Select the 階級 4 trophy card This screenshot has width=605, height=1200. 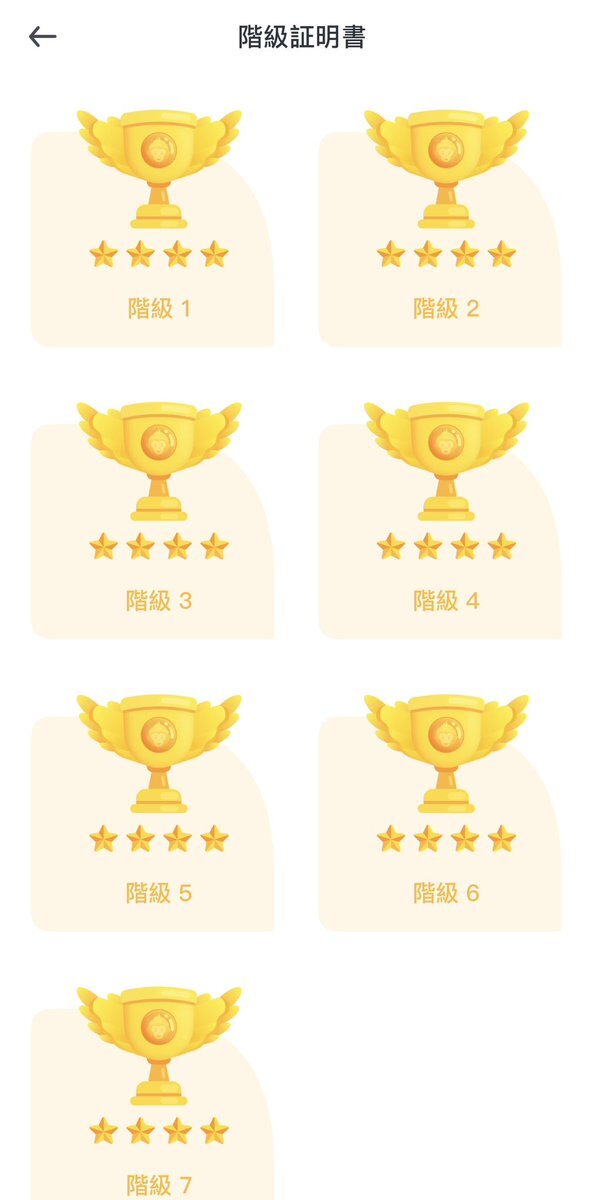[x=440, y=532]
